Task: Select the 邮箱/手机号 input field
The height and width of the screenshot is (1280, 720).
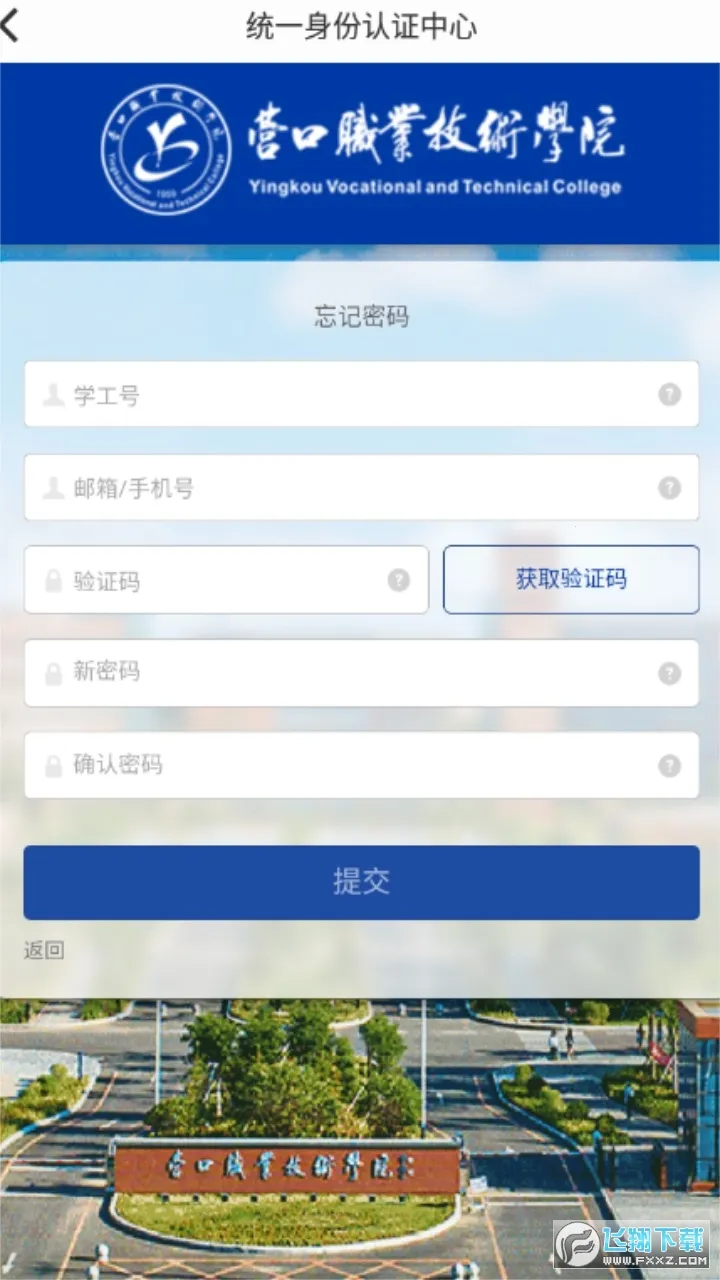Action: [x=300, y=487]
